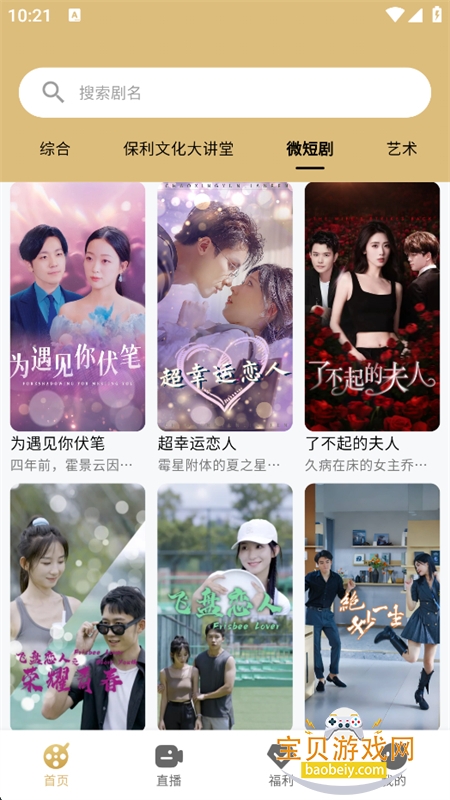The image size is (450, 800).
Task: Switch to the 艺术 tab
Action: (402, 149)
